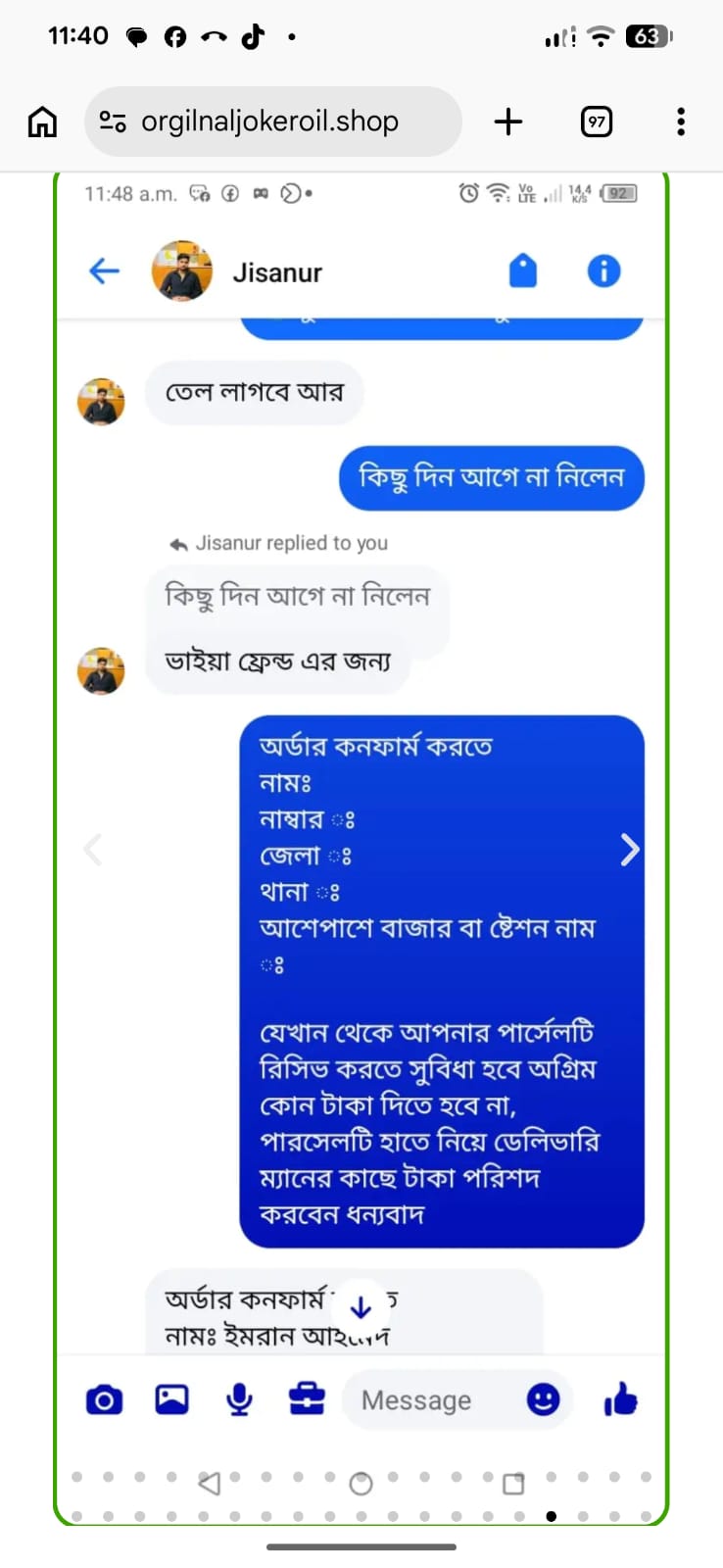Image resolution: width=723 pixels, height=1568 pixels.
Task: Open the chat screenshot review image
Action: [361, 849]
